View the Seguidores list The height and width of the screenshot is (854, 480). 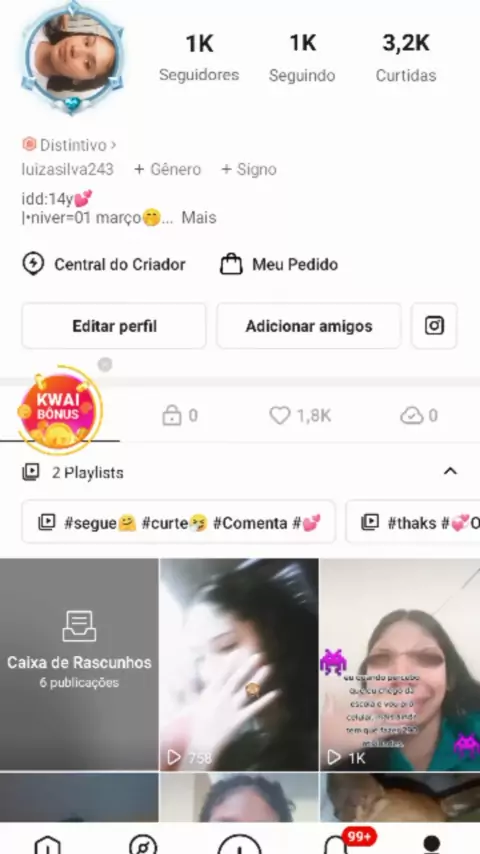pos(199,58)
